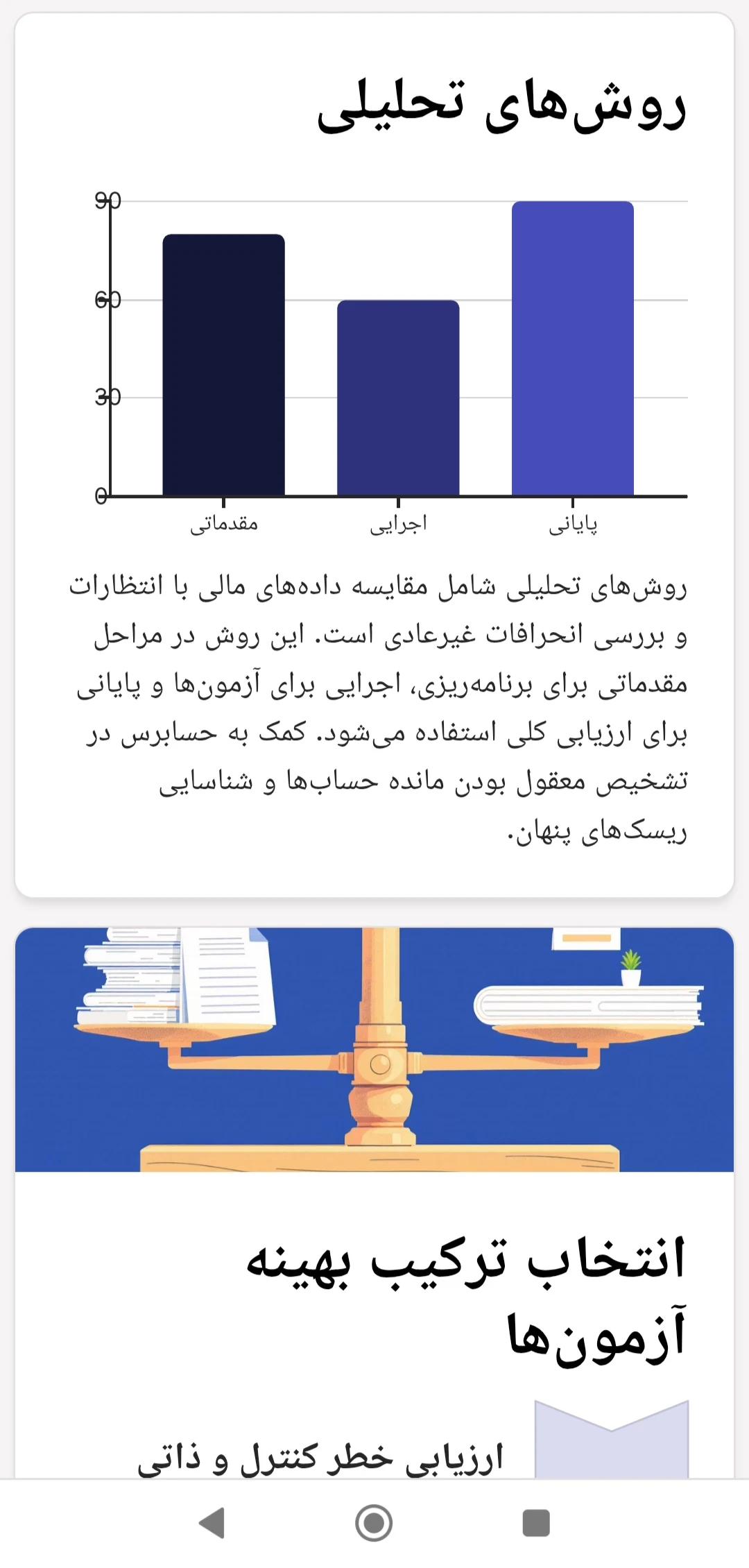This screenshot has height=1568, width=749.
Task: Open the recent apps view
Action: (535, 1523)
